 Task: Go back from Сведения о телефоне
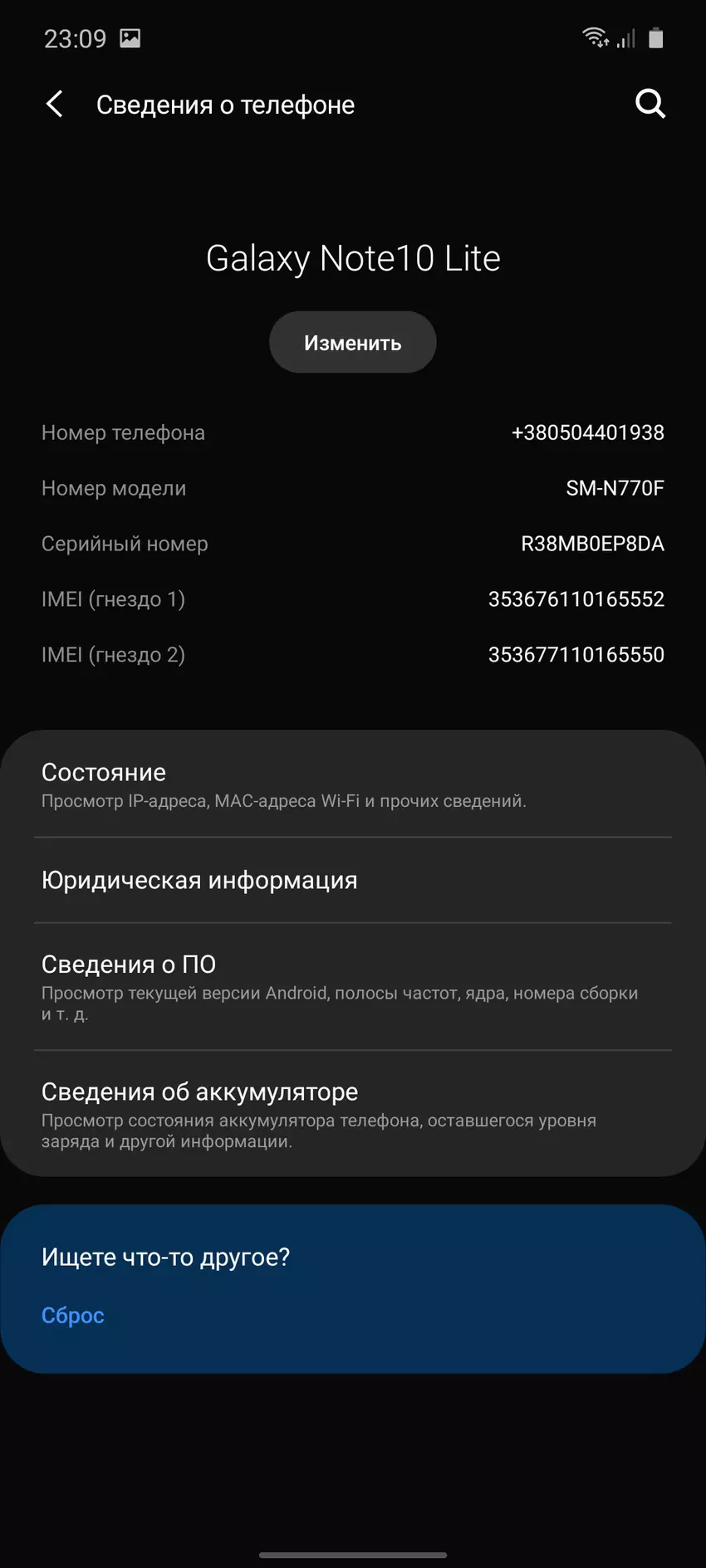55,105
